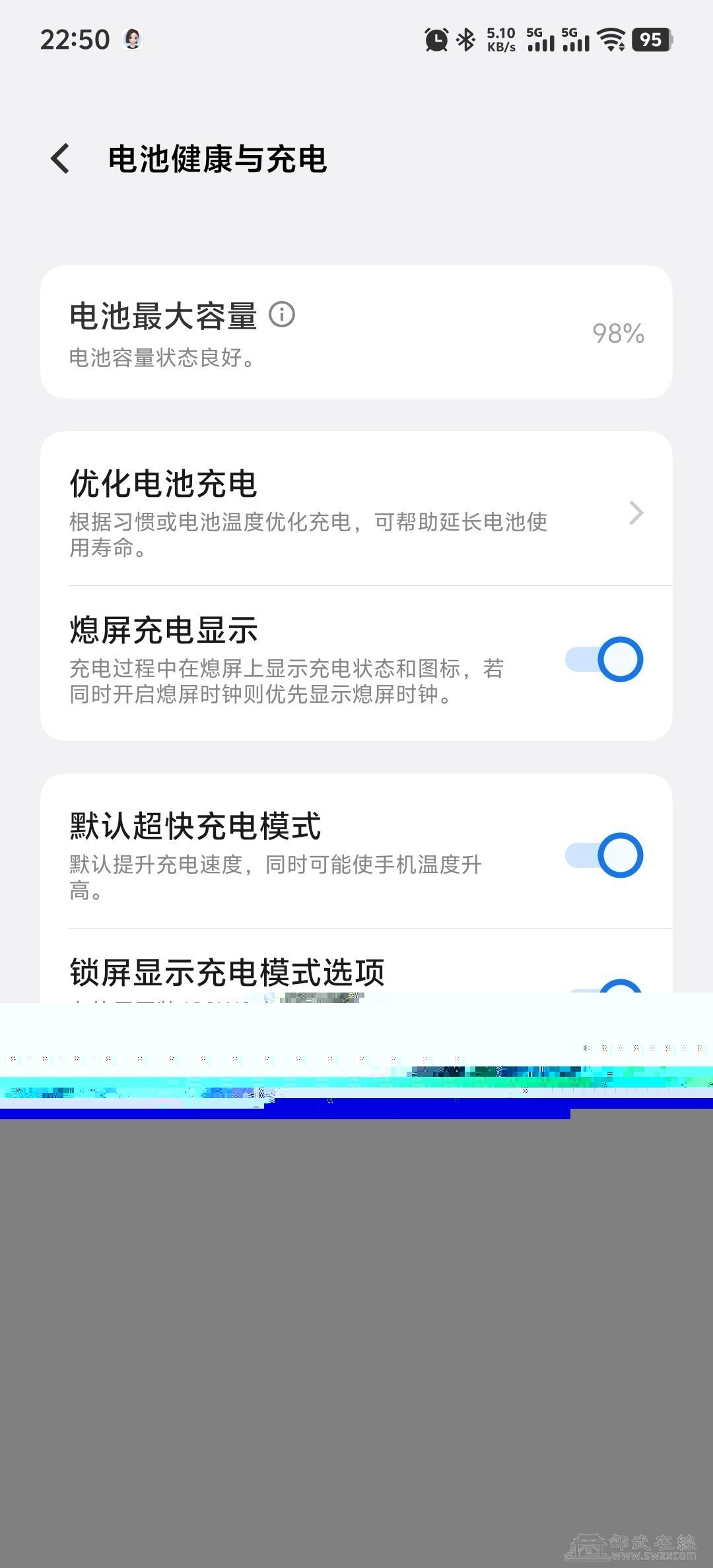Open info icon beside 电池最大容量
The height and width of the screenshot is (1568, 713).
tap(282, 315)
